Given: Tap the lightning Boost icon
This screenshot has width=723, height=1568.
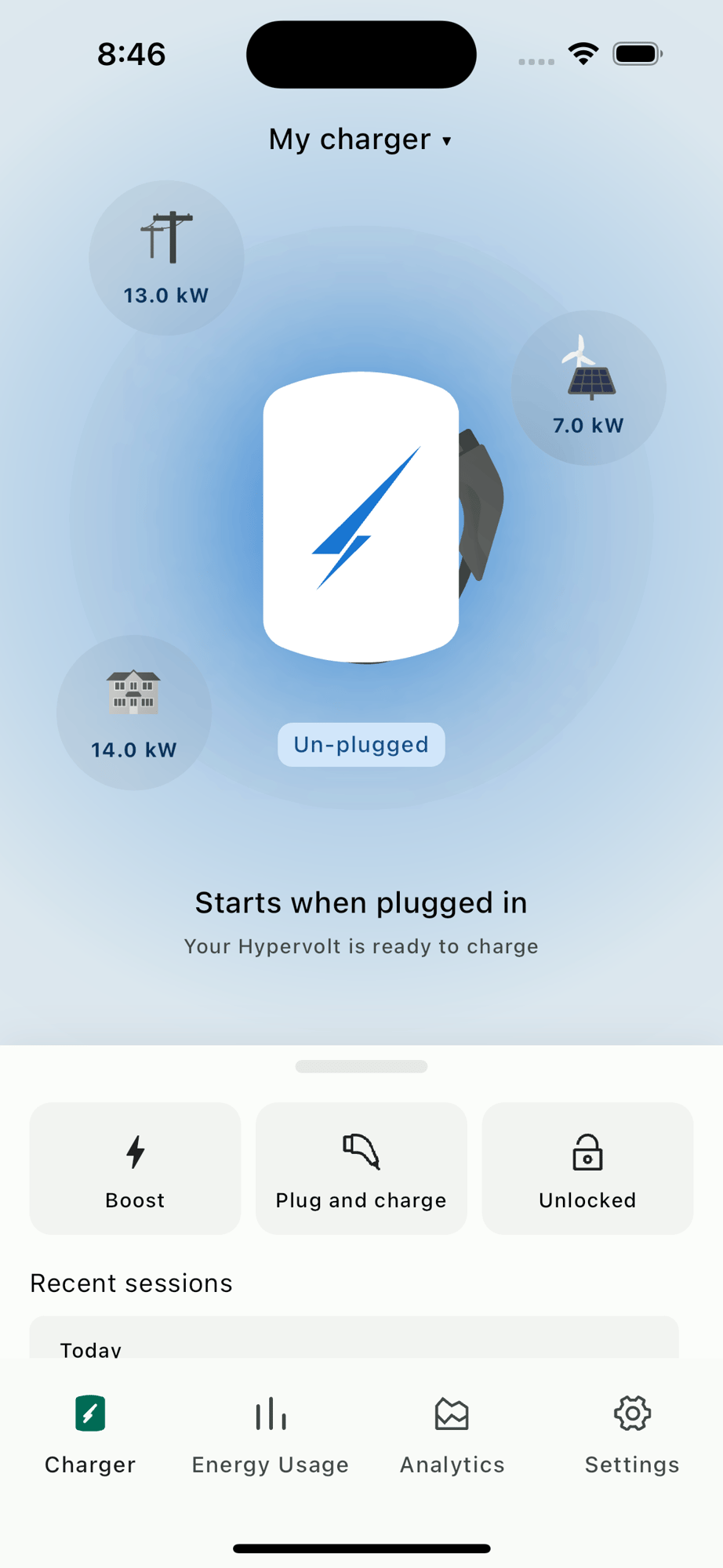Looking at the screenshot, I should (x=134, y=1152).
